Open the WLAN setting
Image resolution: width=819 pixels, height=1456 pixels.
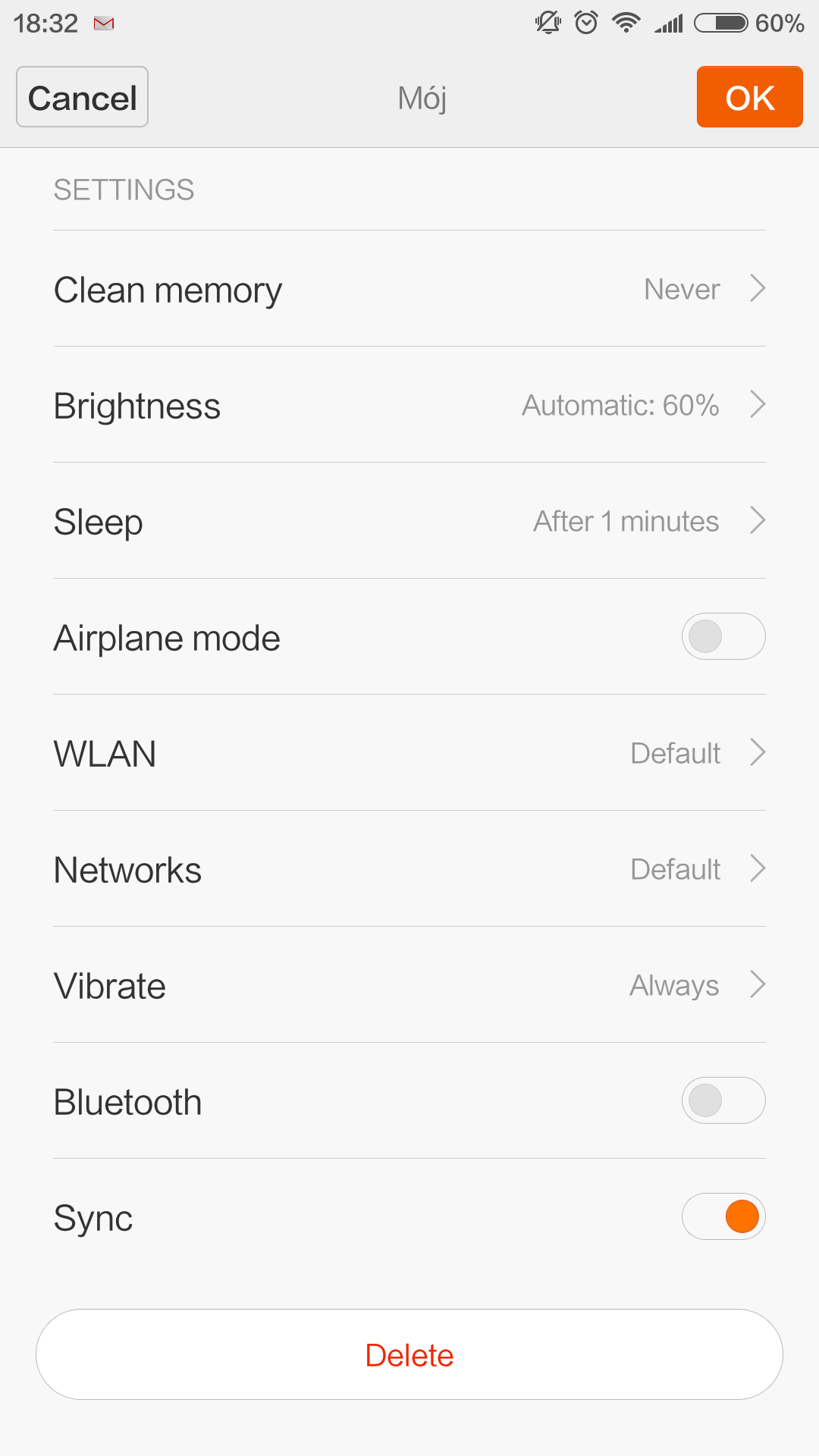coord(409,753)
